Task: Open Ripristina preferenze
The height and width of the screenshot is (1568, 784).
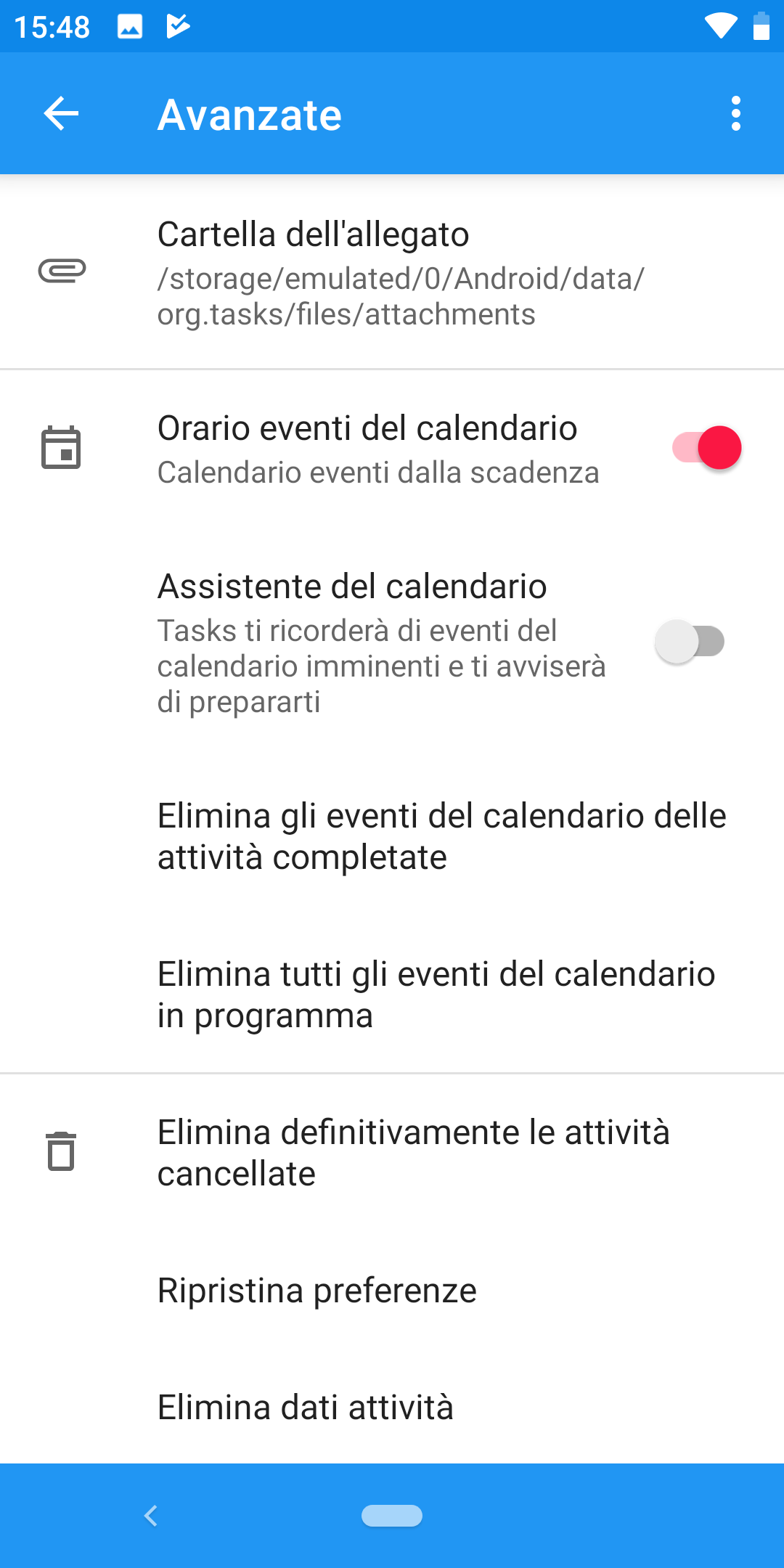Action: point(392,1290)
